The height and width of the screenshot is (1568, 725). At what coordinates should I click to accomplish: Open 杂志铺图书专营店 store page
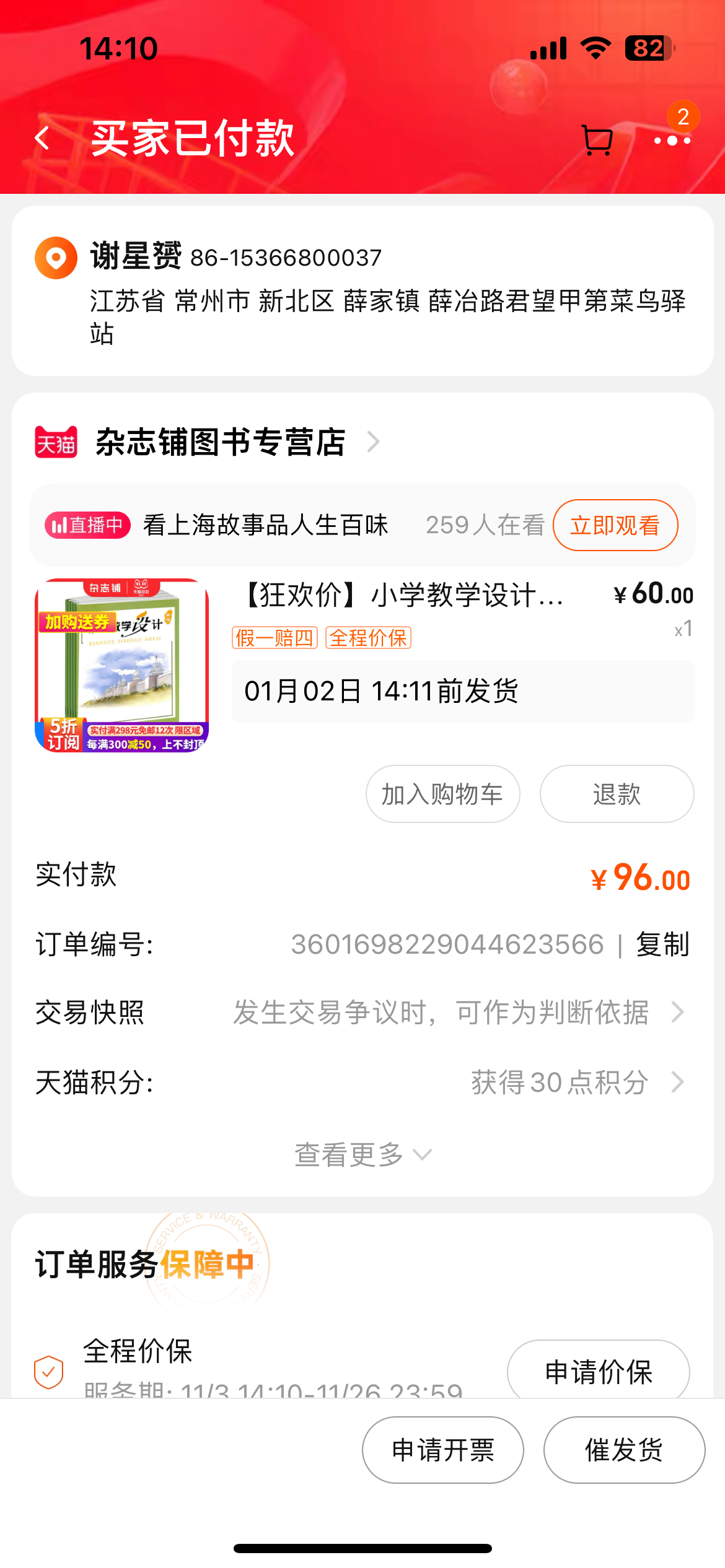tap(221, 442)
